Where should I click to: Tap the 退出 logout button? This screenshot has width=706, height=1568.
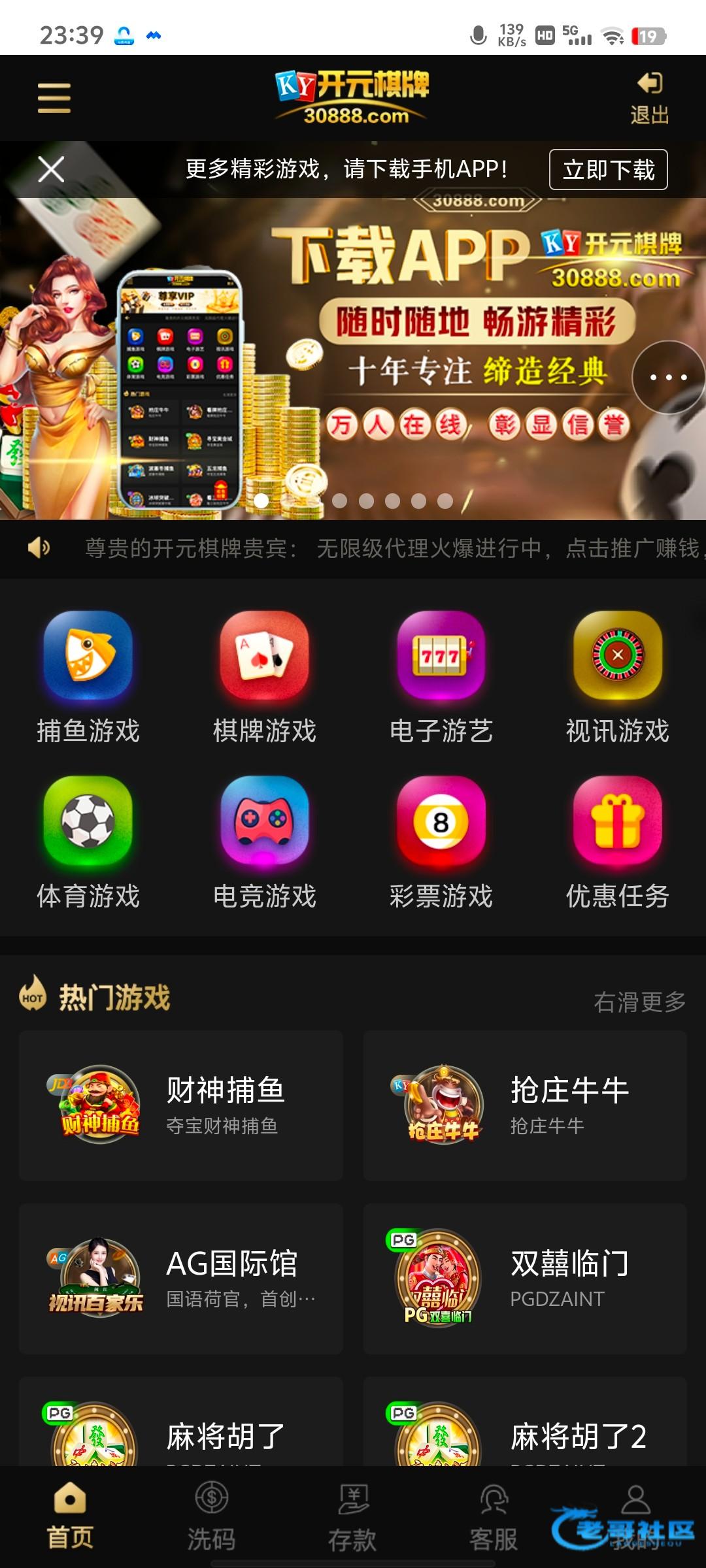[x=649, y=99]
